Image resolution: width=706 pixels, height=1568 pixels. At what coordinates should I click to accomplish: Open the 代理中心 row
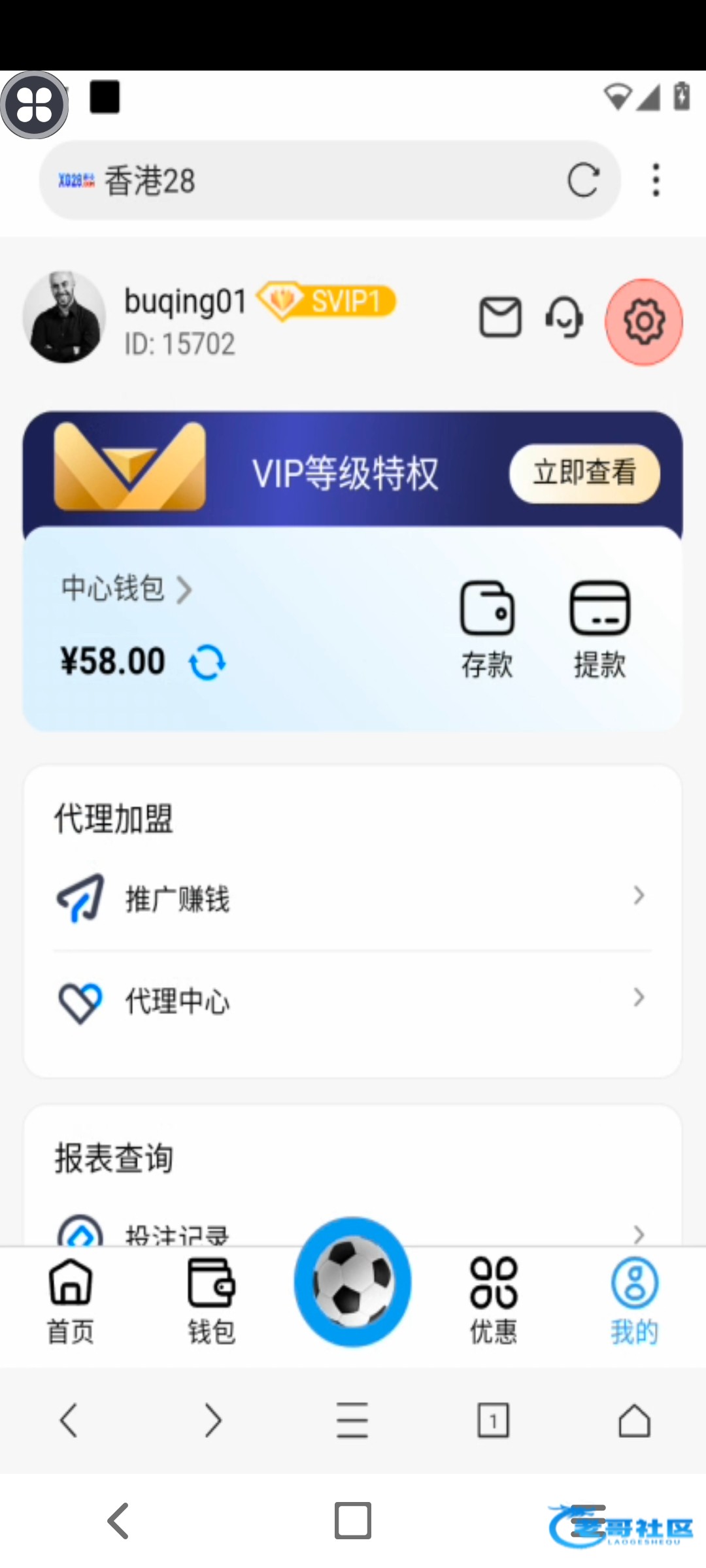352,1000
